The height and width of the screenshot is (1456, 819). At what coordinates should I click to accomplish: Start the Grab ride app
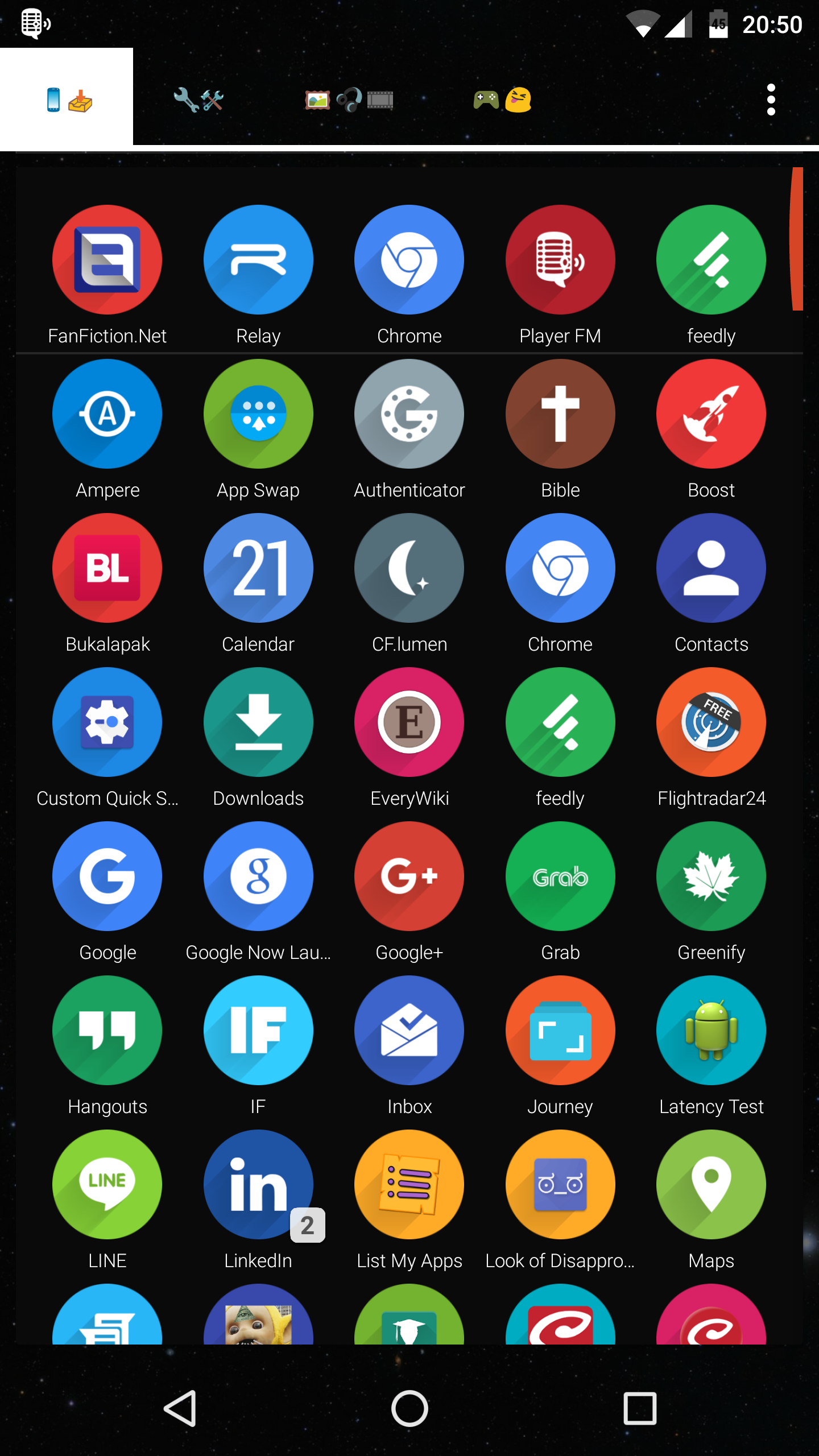560,876
